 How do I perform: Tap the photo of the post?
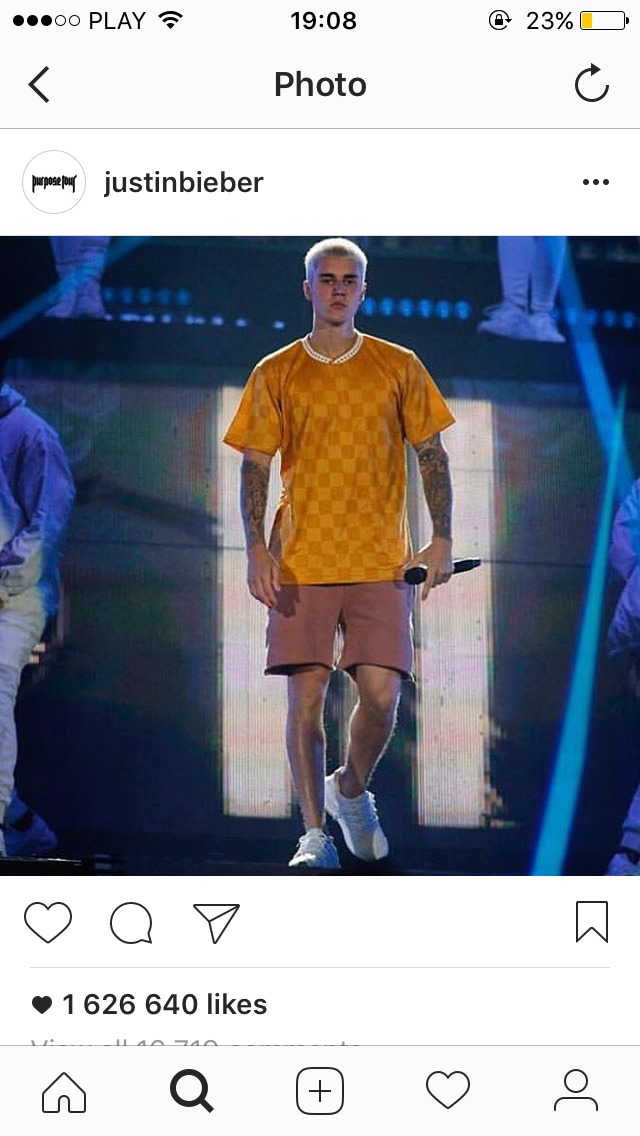pyautogui.click(x=320, y=555)
